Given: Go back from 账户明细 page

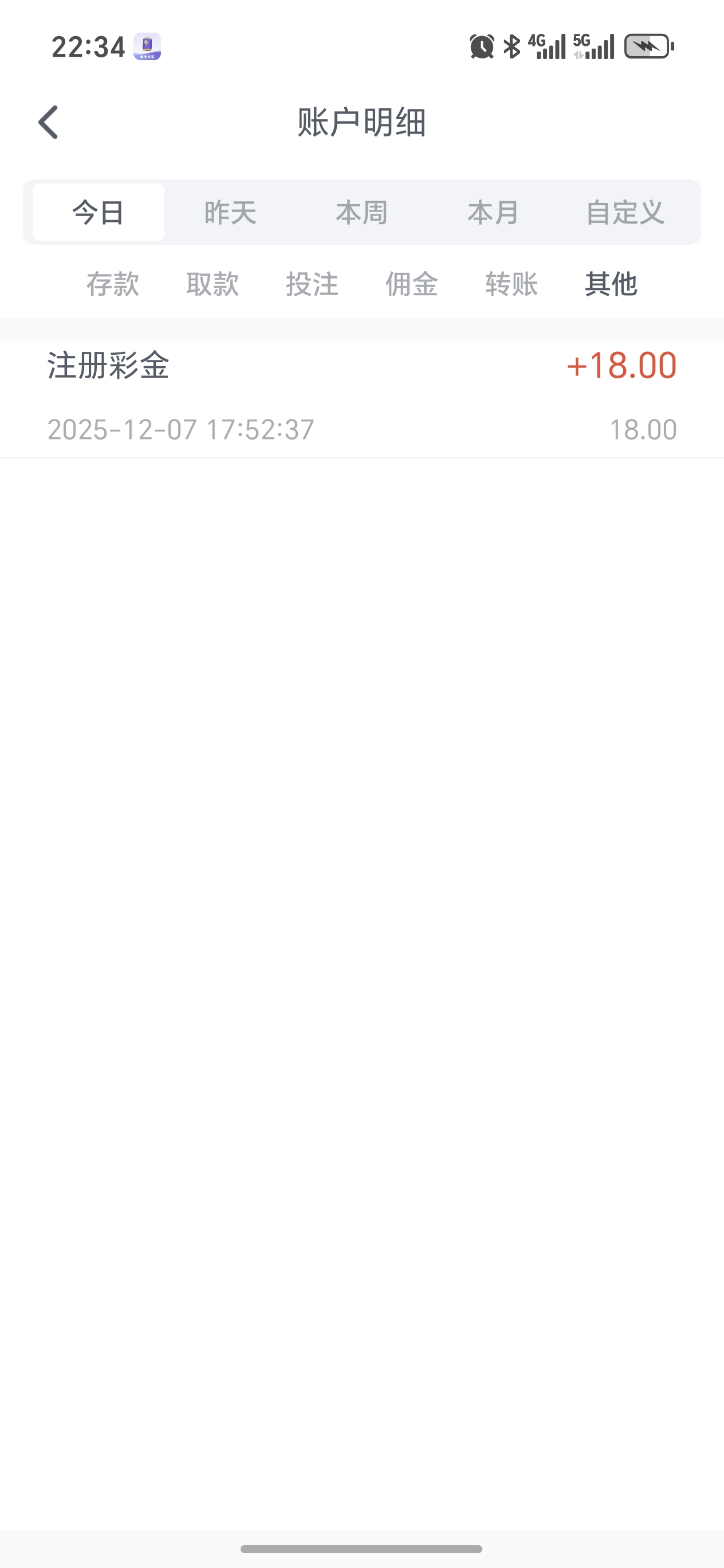Looking at the screenshot, I should tap(49, 122).
